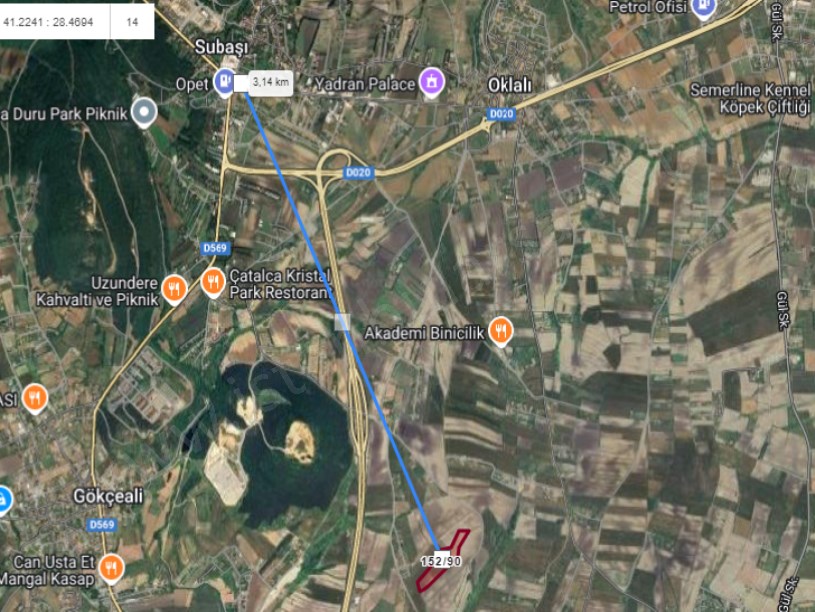Tap Can Usta Et Mangal Kasap marker
This screenshot has width=815, height=612.
[x=111, y=568]
